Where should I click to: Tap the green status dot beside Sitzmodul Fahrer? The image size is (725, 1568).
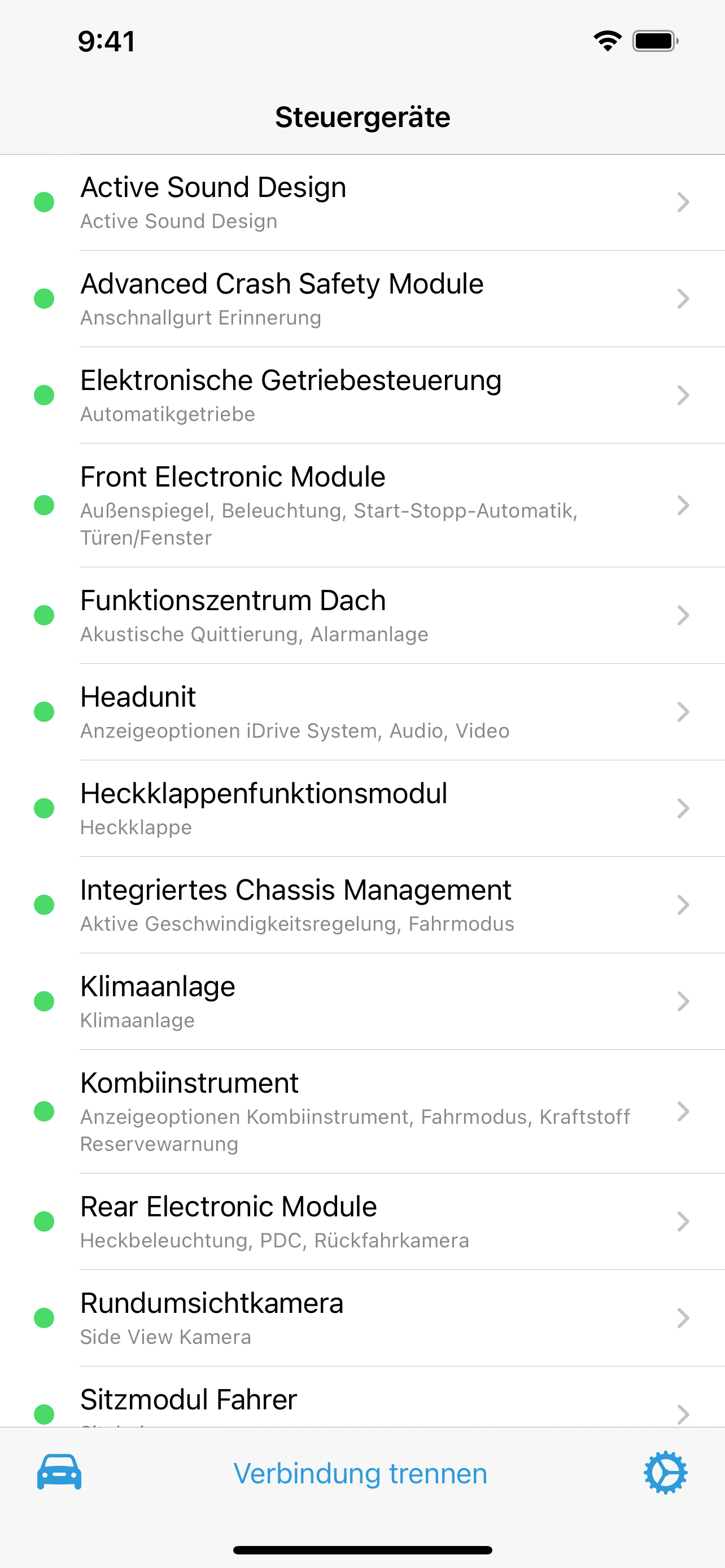click(43, 1413)
